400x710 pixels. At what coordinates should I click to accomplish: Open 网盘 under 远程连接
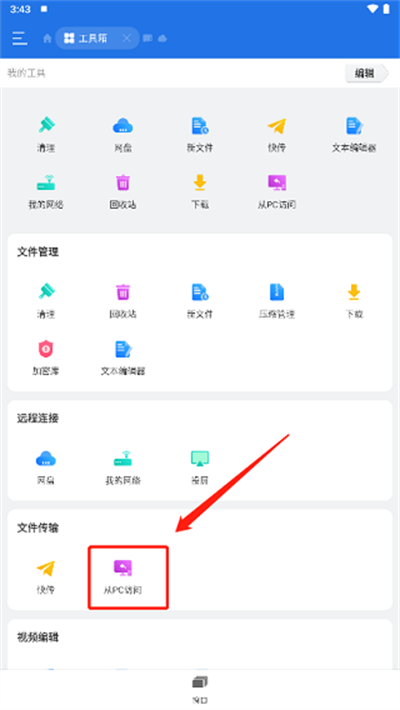point(46,467)
